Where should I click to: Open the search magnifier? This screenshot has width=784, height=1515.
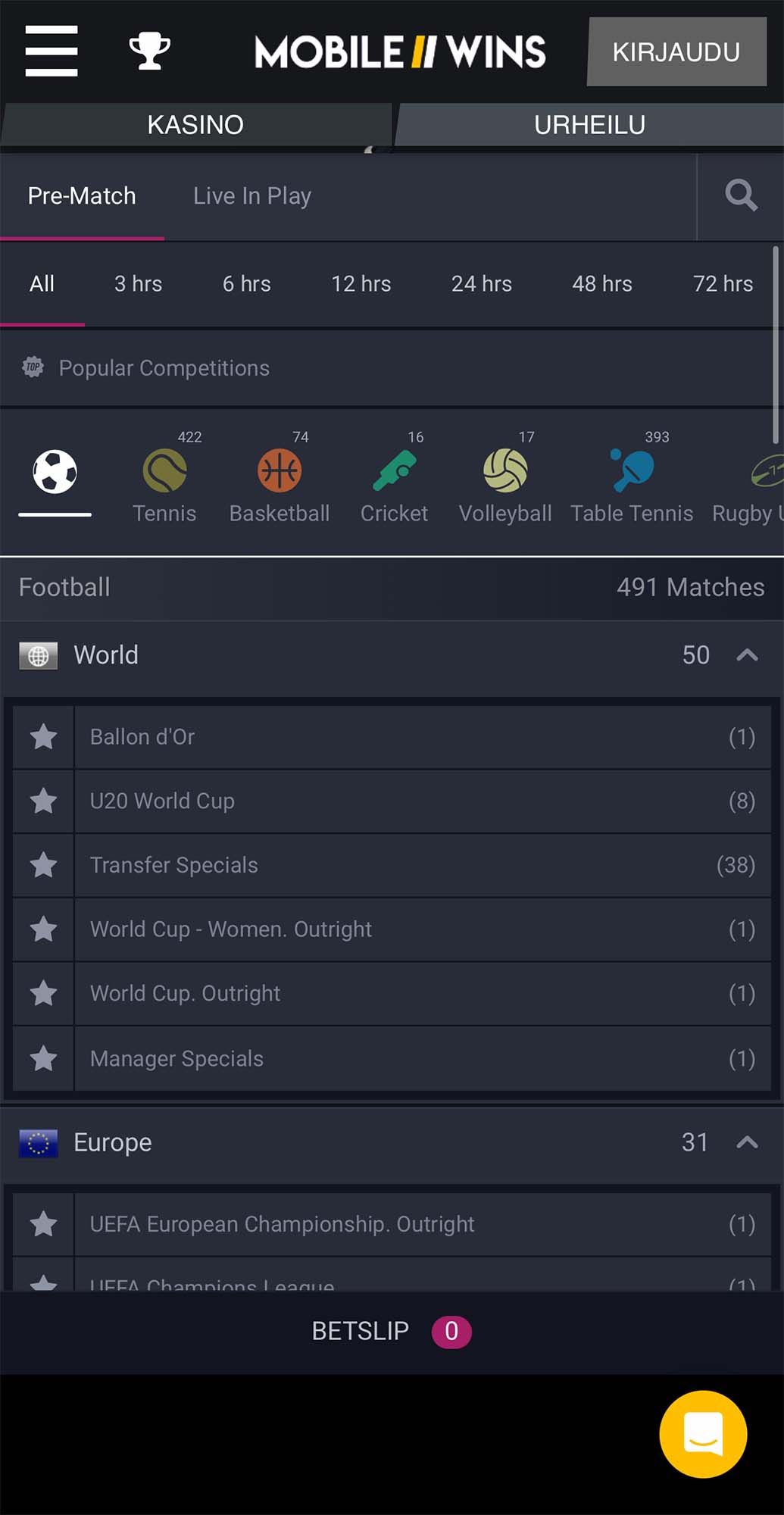coord(741,196)
